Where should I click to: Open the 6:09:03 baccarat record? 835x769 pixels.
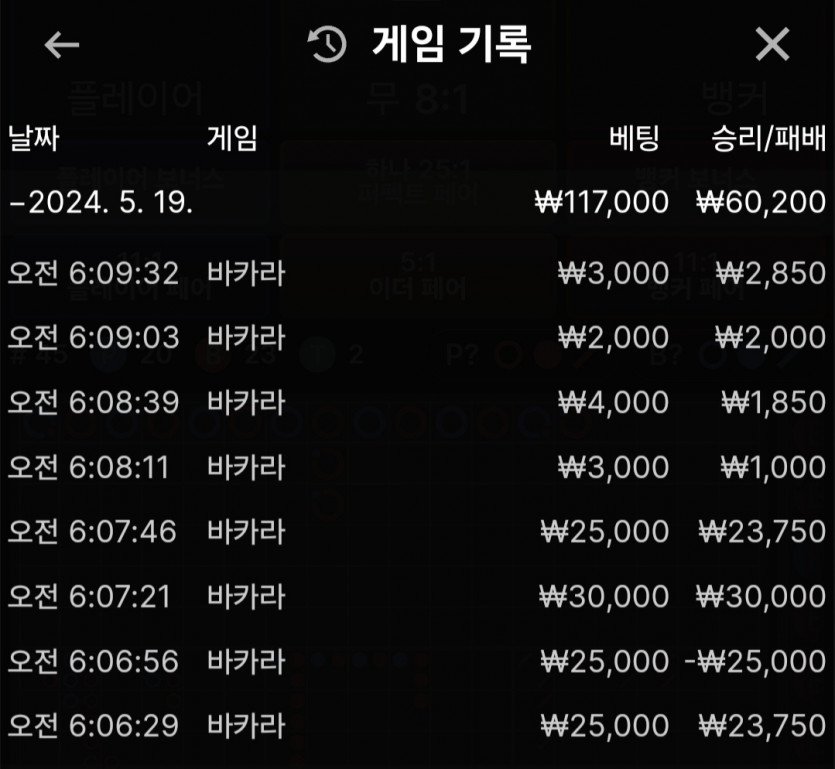pyautogui.click(x=417, y=337)
